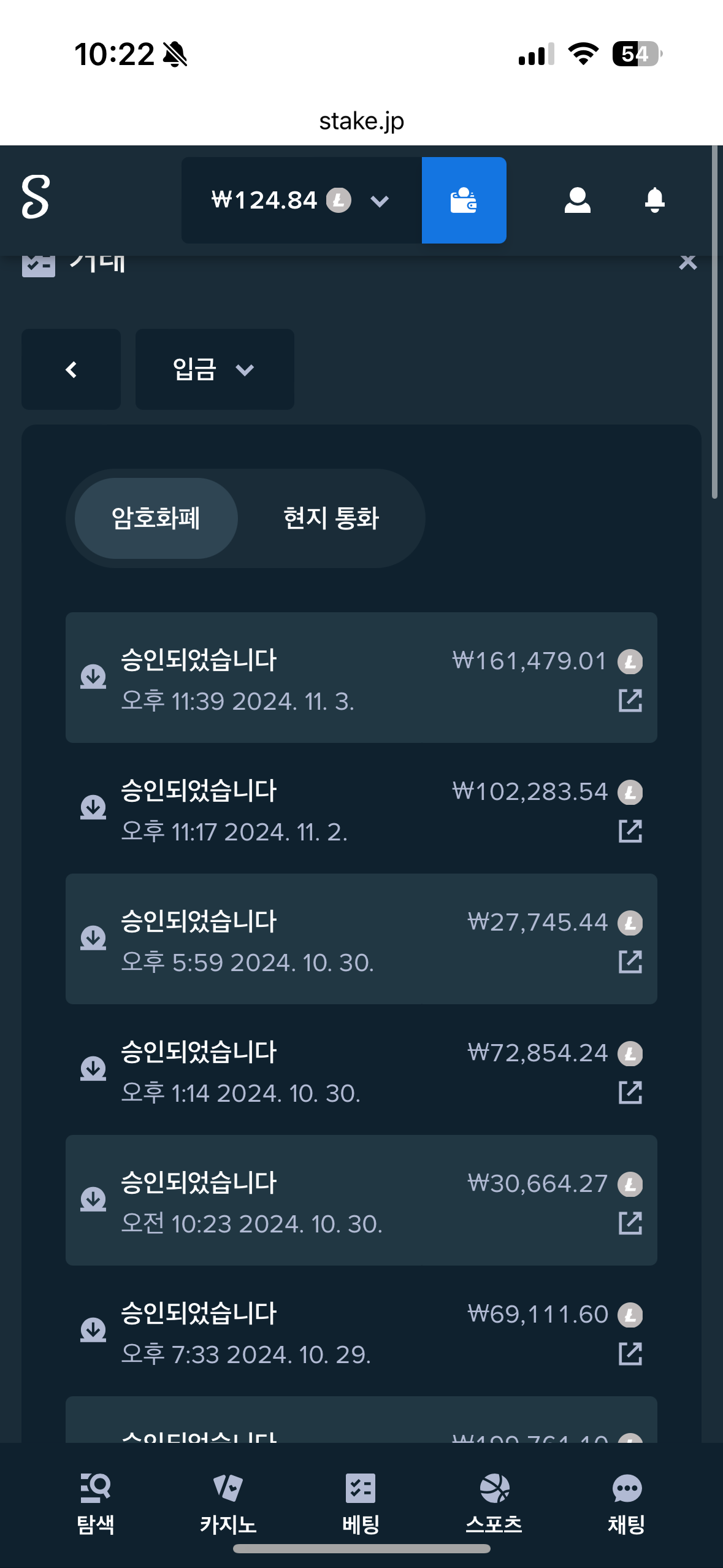
Task: Open external link for ₩27,745.44 deposit
Action: 630,962
